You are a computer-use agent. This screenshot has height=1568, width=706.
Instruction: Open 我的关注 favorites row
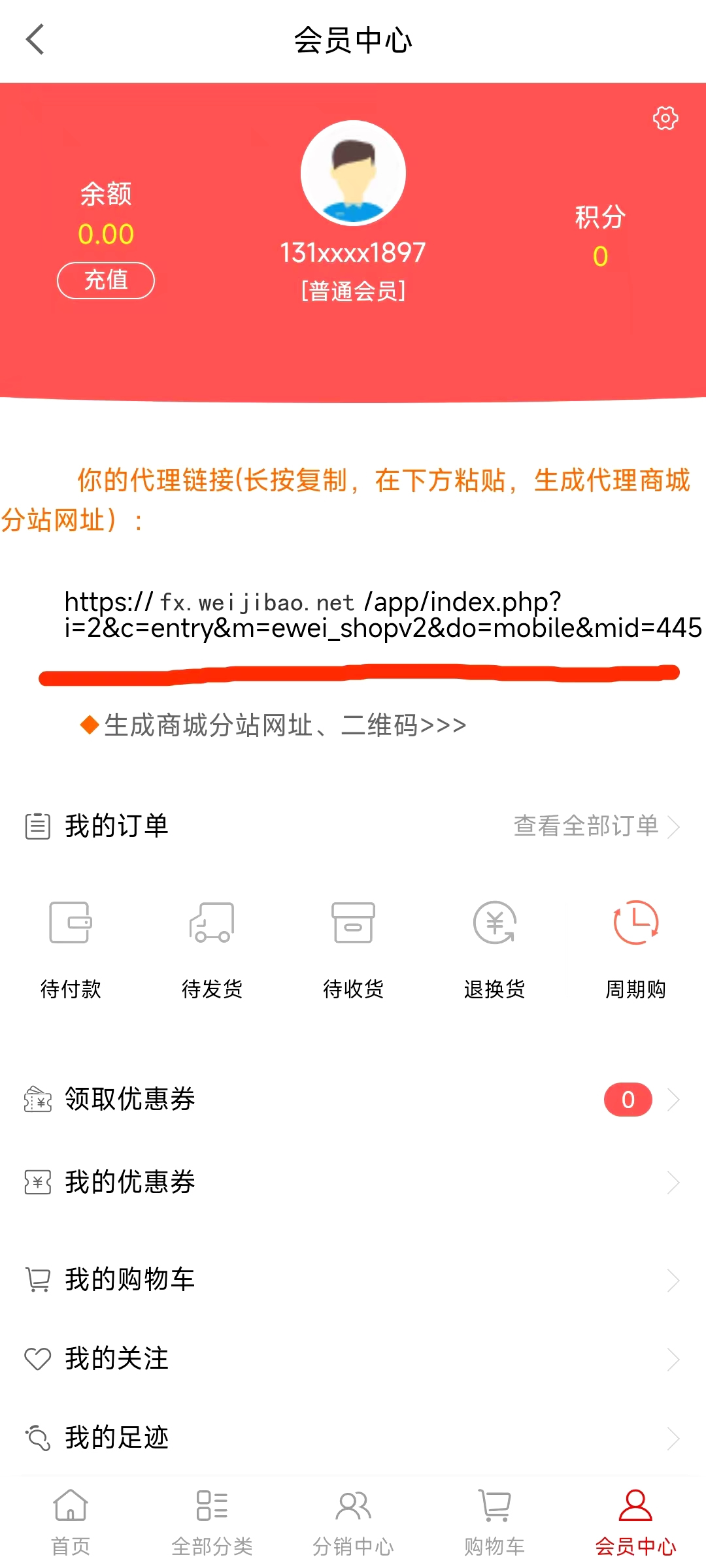(353, 1359)
